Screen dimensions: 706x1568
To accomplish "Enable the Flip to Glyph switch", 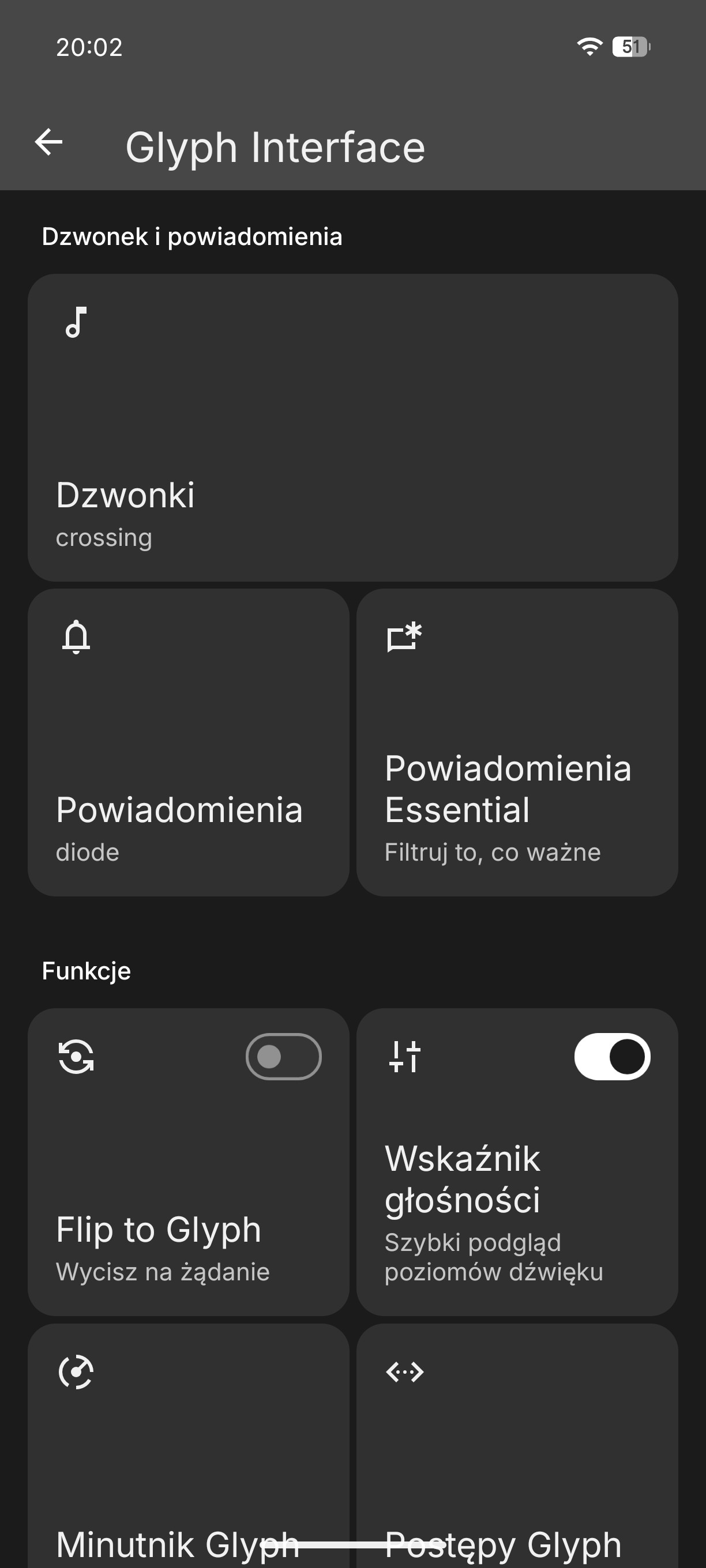I will (283, 1056).
